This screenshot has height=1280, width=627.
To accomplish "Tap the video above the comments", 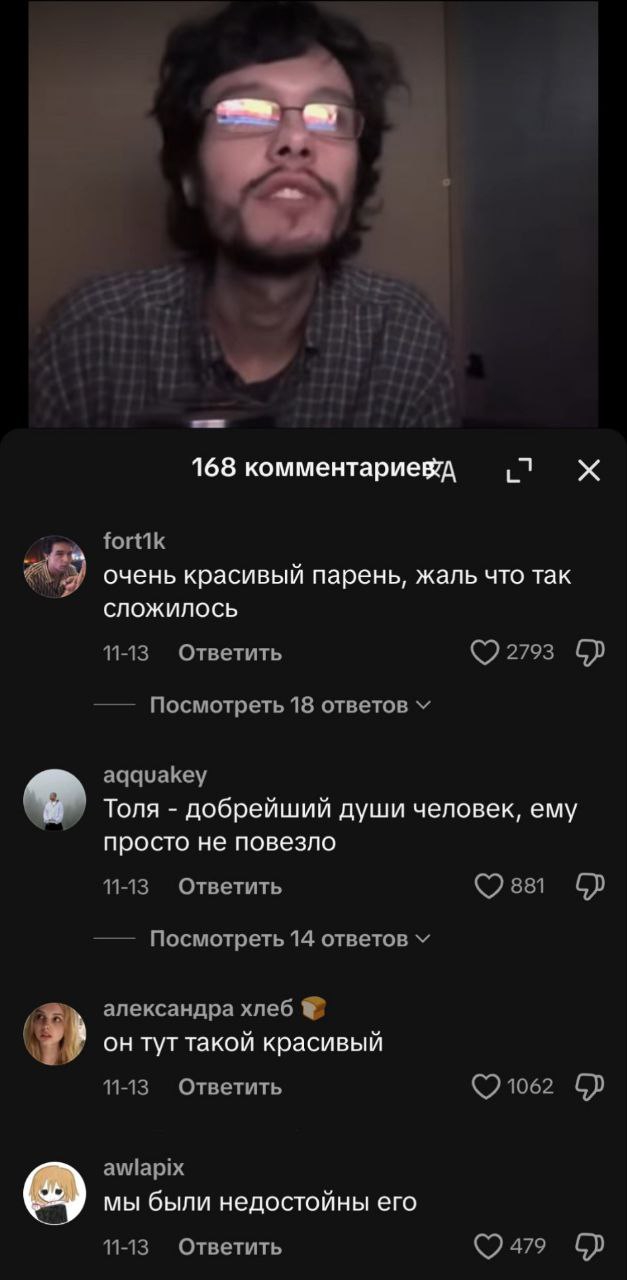I will pos(313,215).
